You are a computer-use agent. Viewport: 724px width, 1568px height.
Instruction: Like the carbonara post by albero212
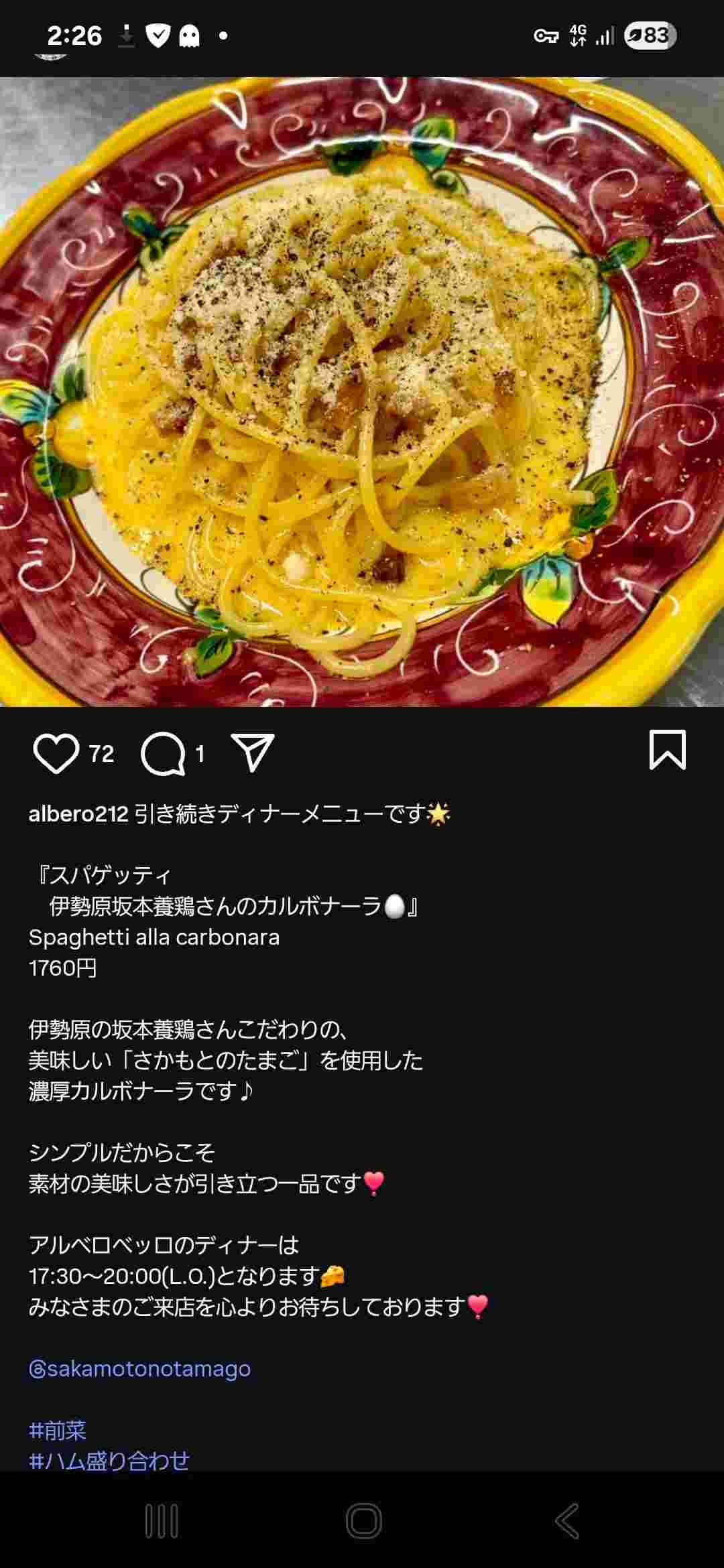[x=56, y=753]
